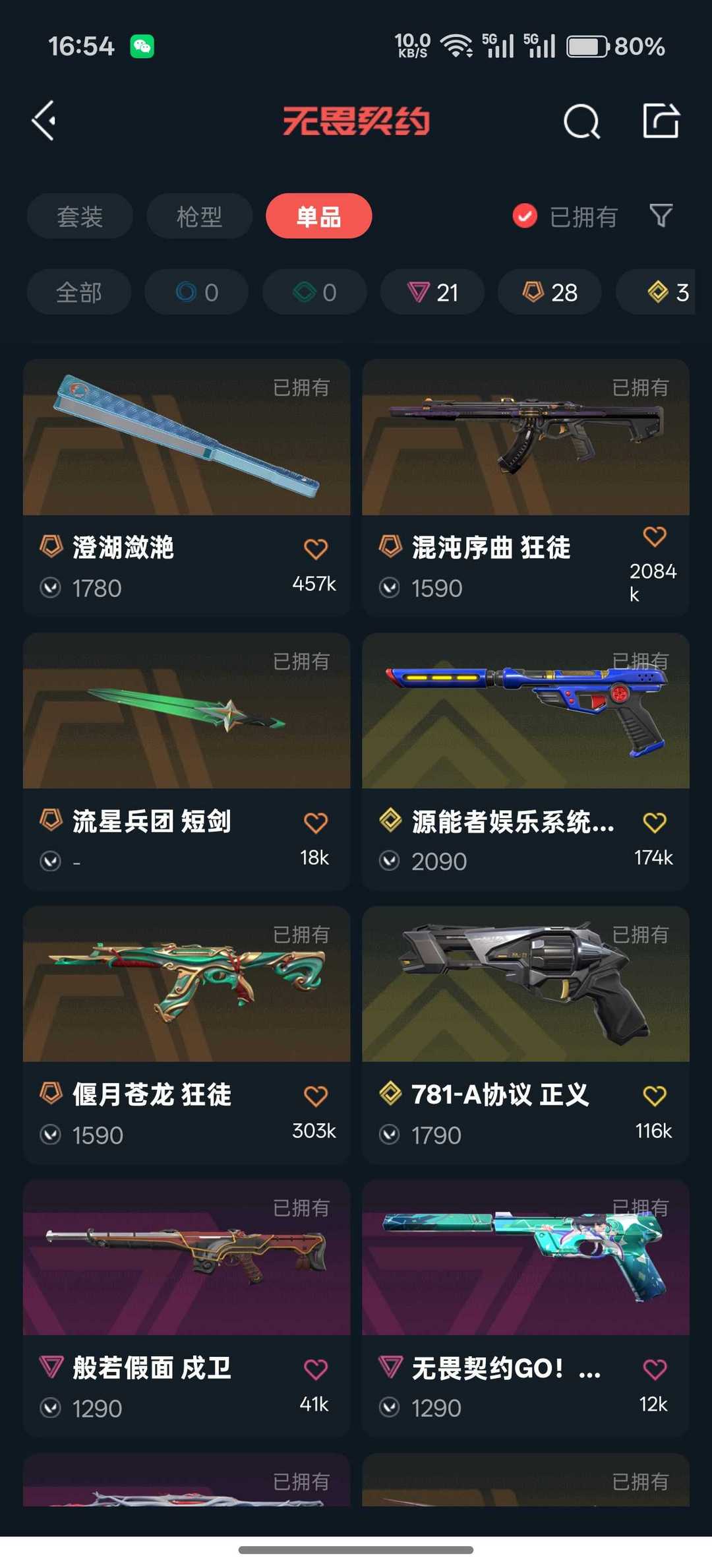Select the 单品 tab
The image size is (712, 1568).
[x=318, y=216]
